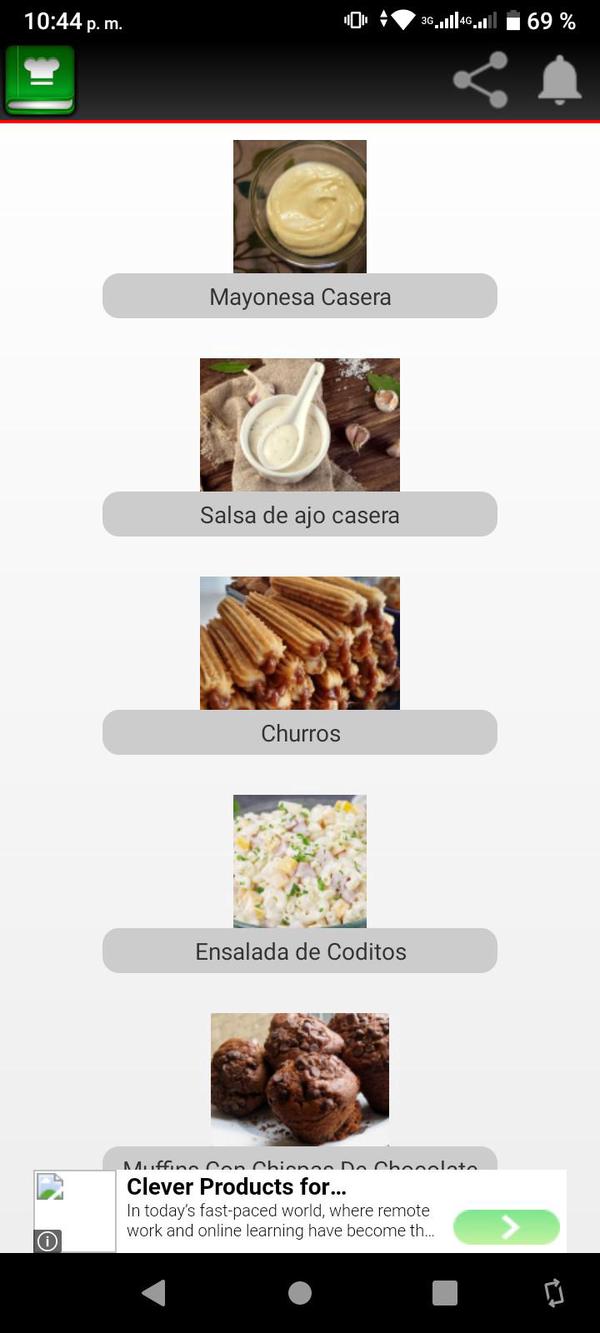Screen dimensions: 600x1333
Task: Tap the share icon in the top bar
Action: click(480, 80)
